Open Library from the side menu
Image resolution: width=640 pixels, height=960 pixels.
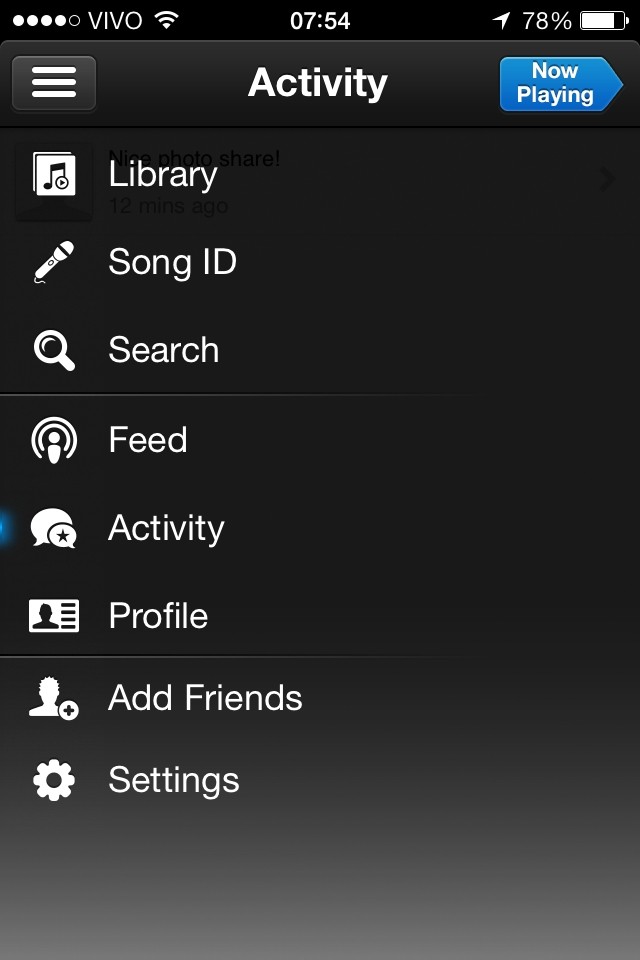point(162,175)
